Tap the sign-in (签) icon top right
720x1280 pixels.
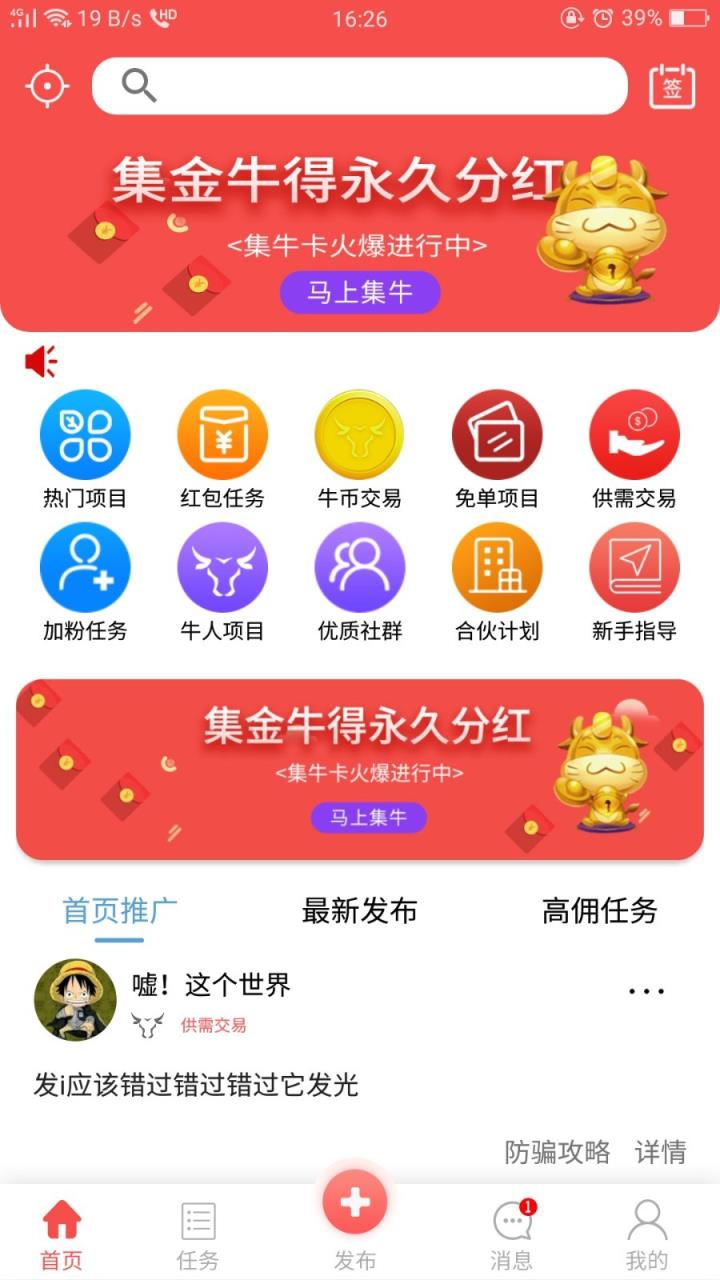point(672,86)
